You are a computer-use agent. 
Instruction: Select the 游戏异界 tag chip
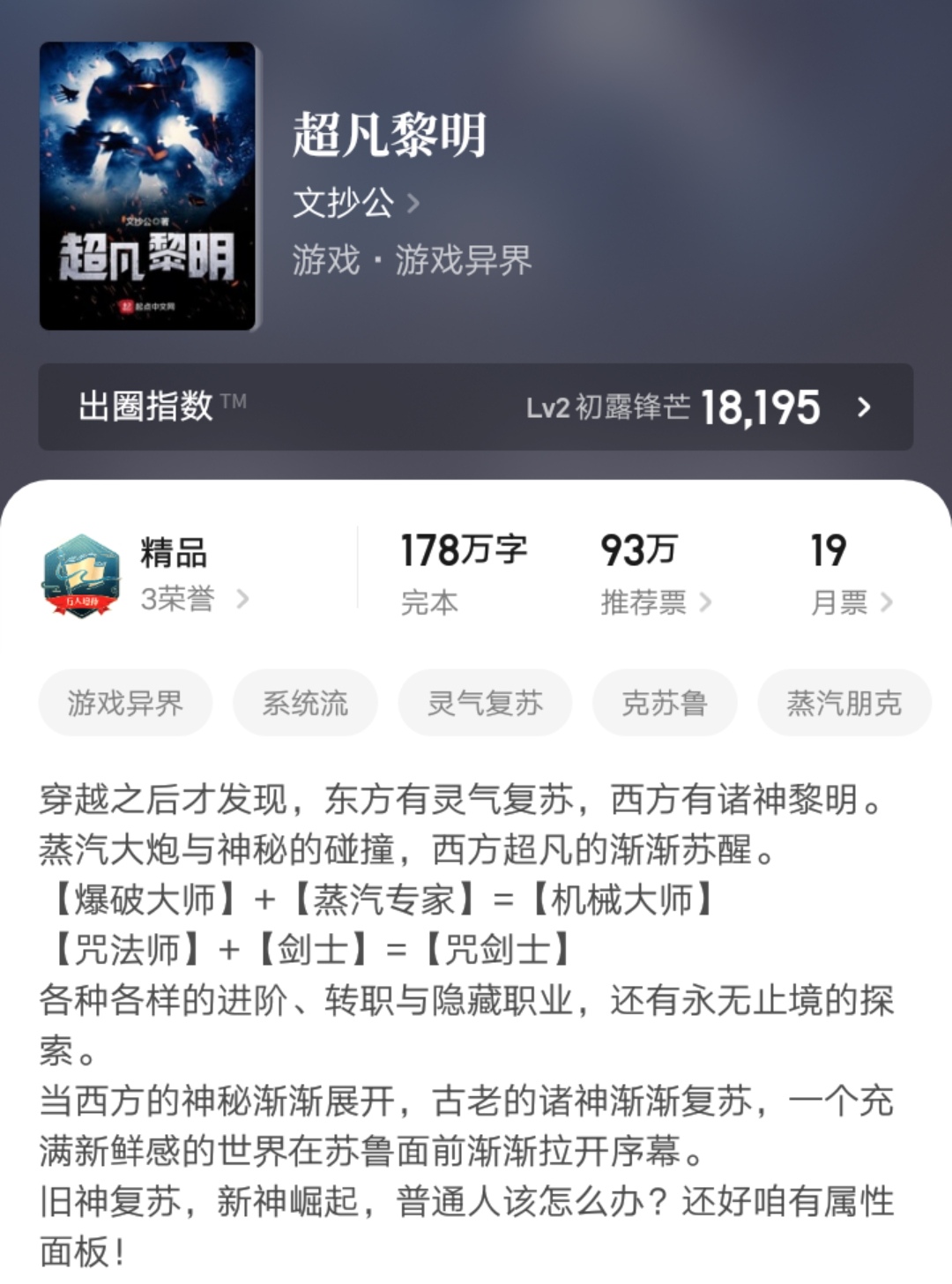coord(125,703)
